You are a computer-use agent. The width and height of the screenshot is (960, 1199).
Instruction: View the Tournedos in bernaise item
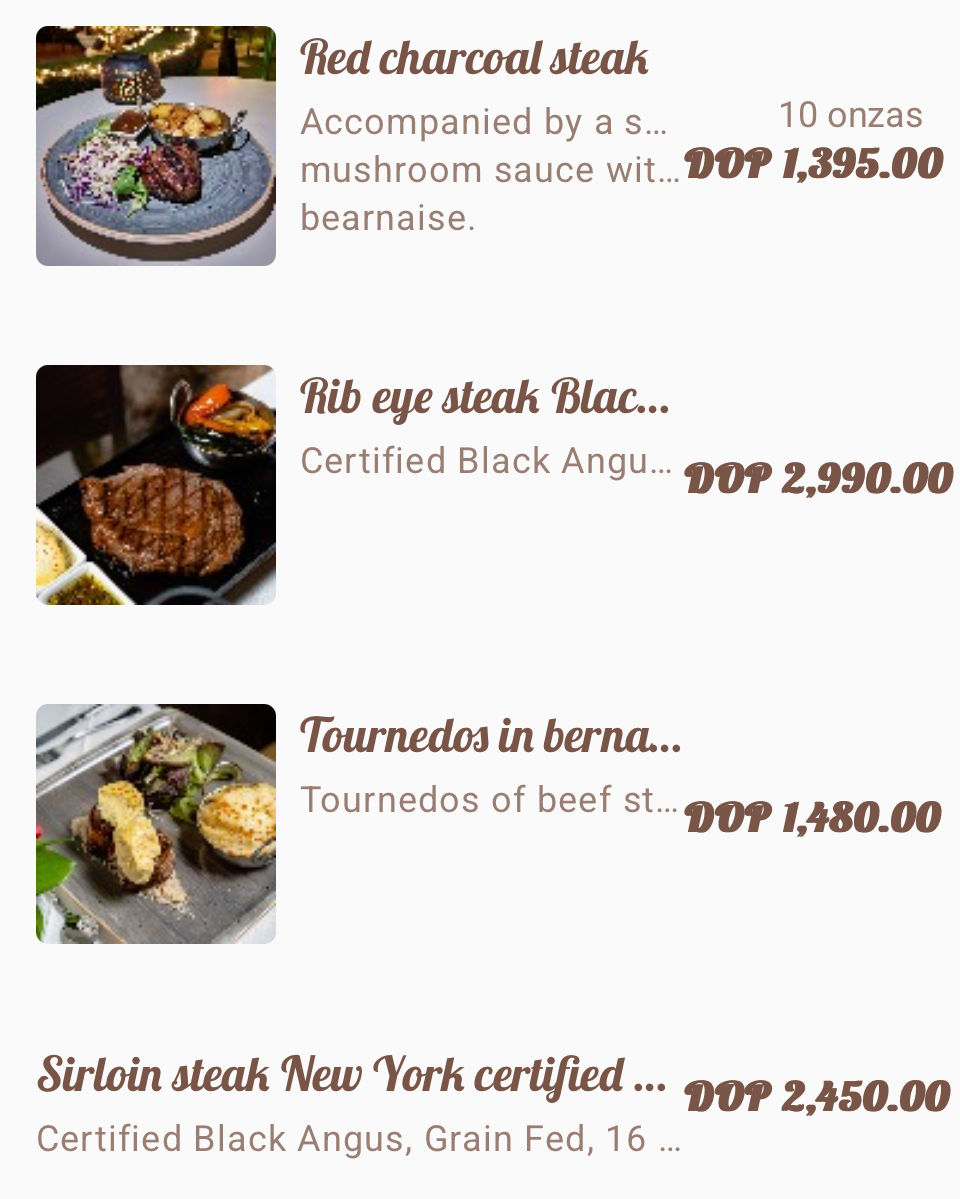pyautogui.click(x=490, y=737)
